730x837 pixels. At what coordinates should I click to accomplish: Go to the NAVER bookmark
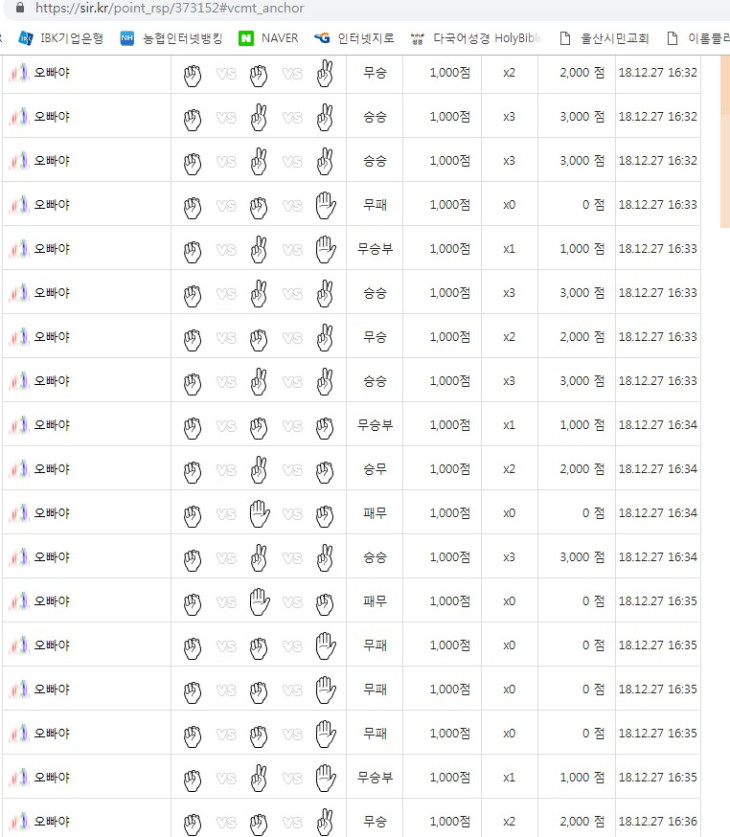[268, 39]
